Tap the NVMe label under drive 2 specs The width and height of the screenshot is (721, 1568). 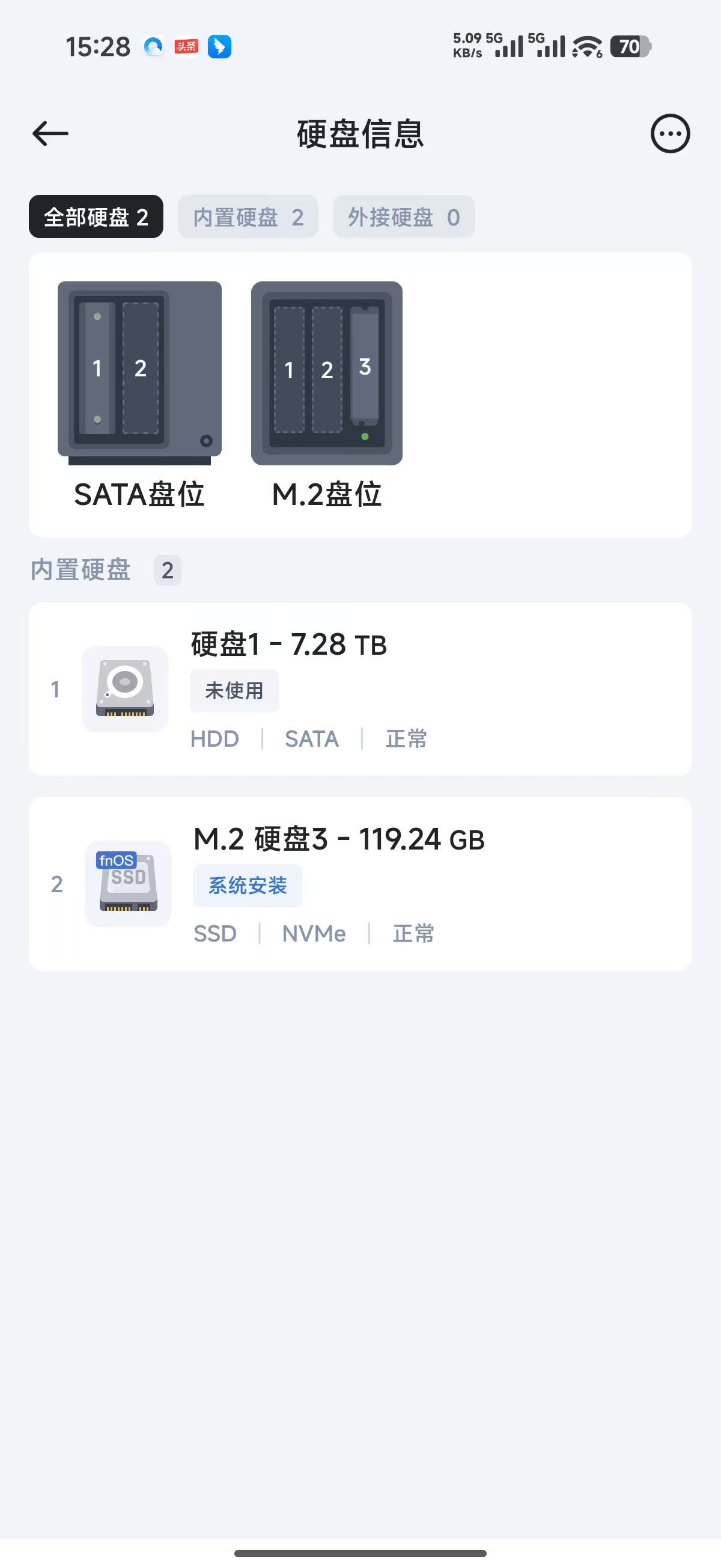(x=314, y=933)
